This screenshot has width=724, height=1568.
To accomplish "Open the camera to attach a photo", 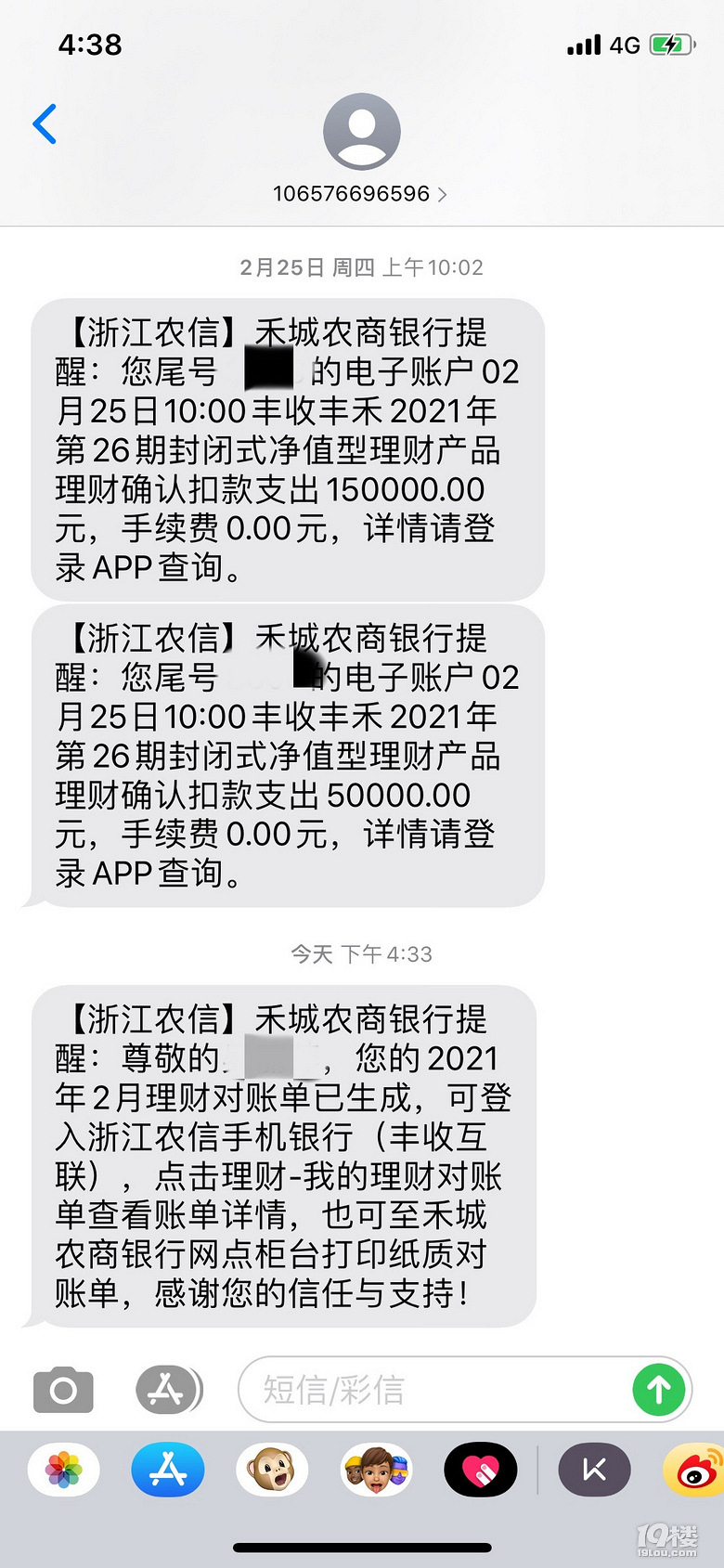I will [x=63, y=1390].
